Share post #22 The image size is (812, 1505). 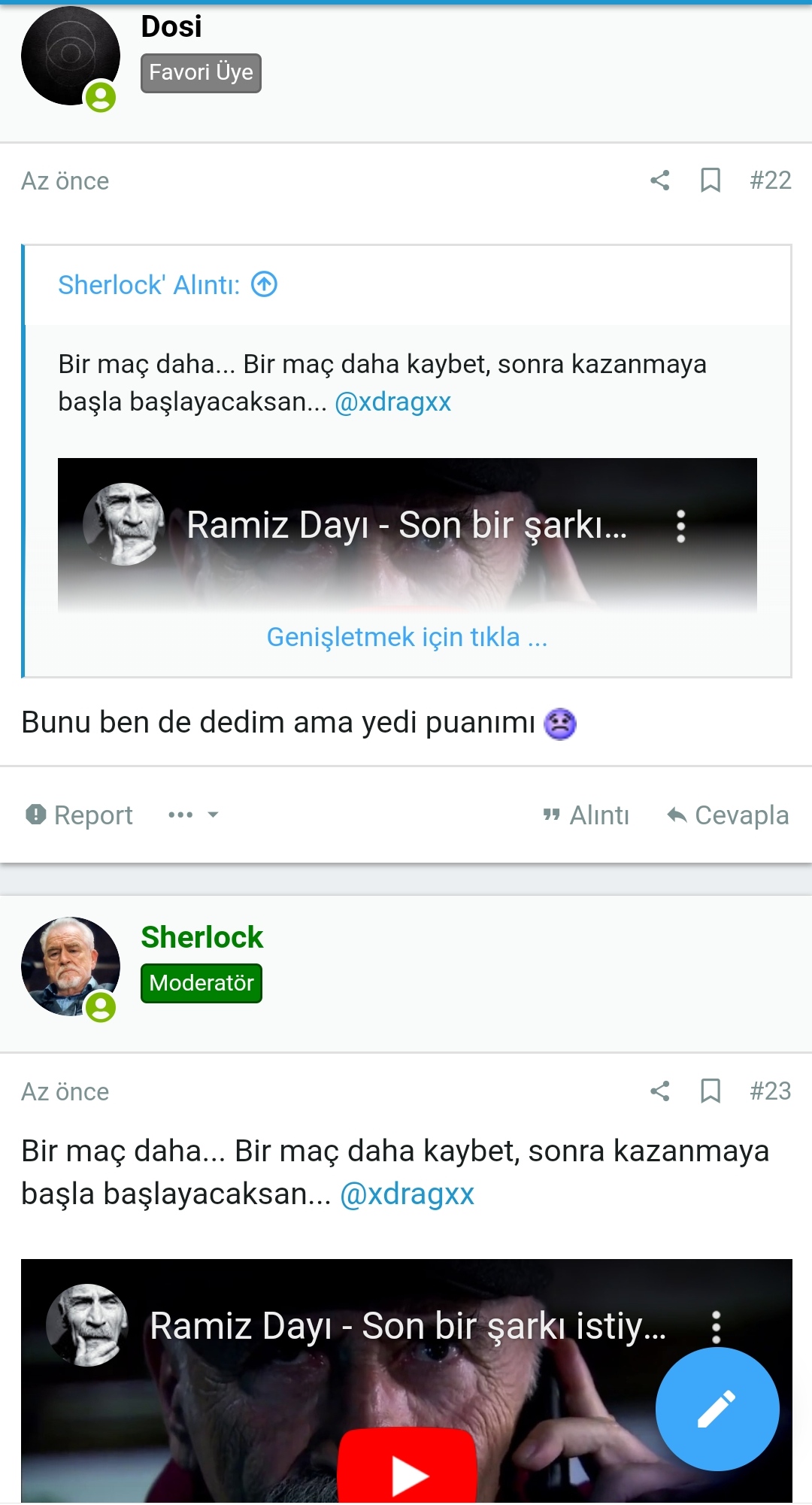[659, 181]
